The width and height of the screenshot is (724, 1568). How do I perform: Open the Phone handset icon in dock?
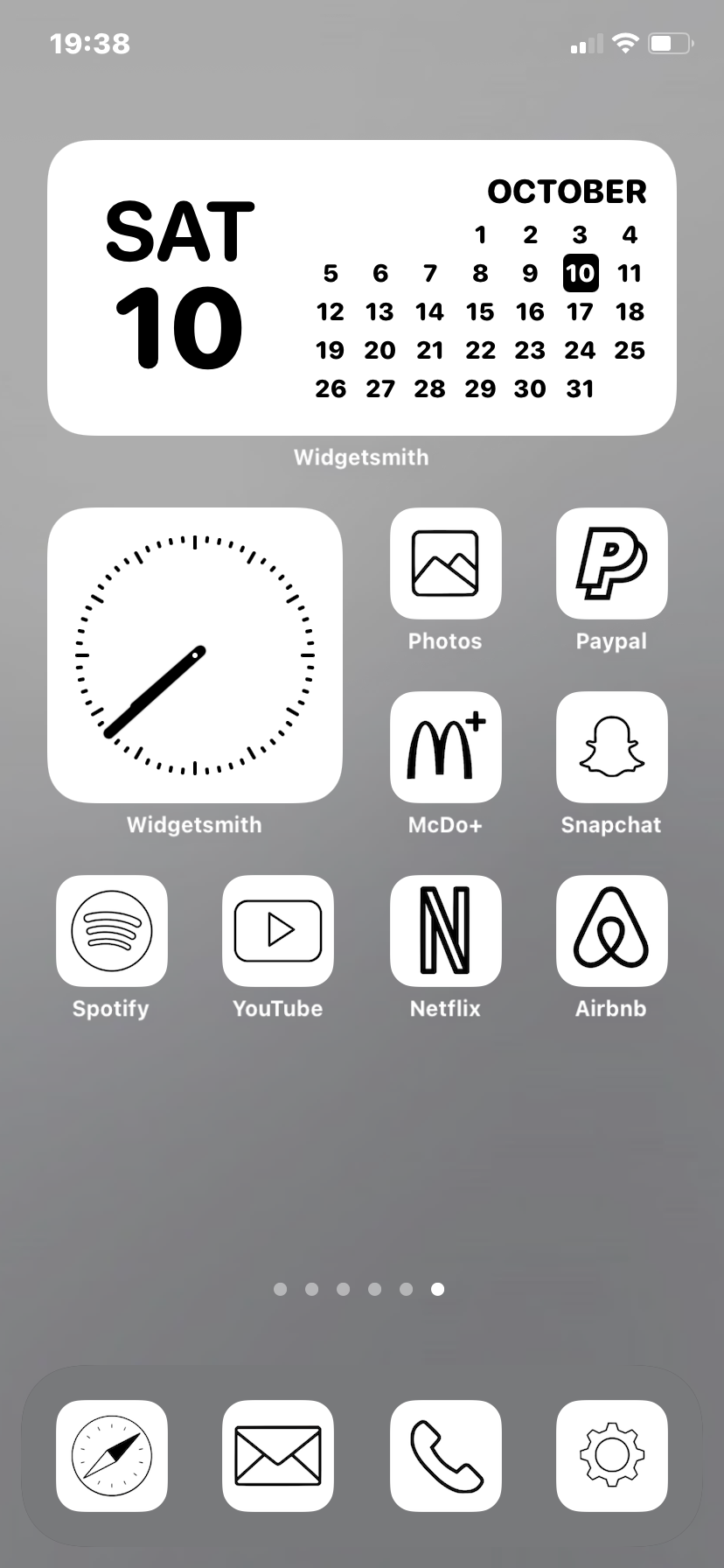click(445, 1456)
